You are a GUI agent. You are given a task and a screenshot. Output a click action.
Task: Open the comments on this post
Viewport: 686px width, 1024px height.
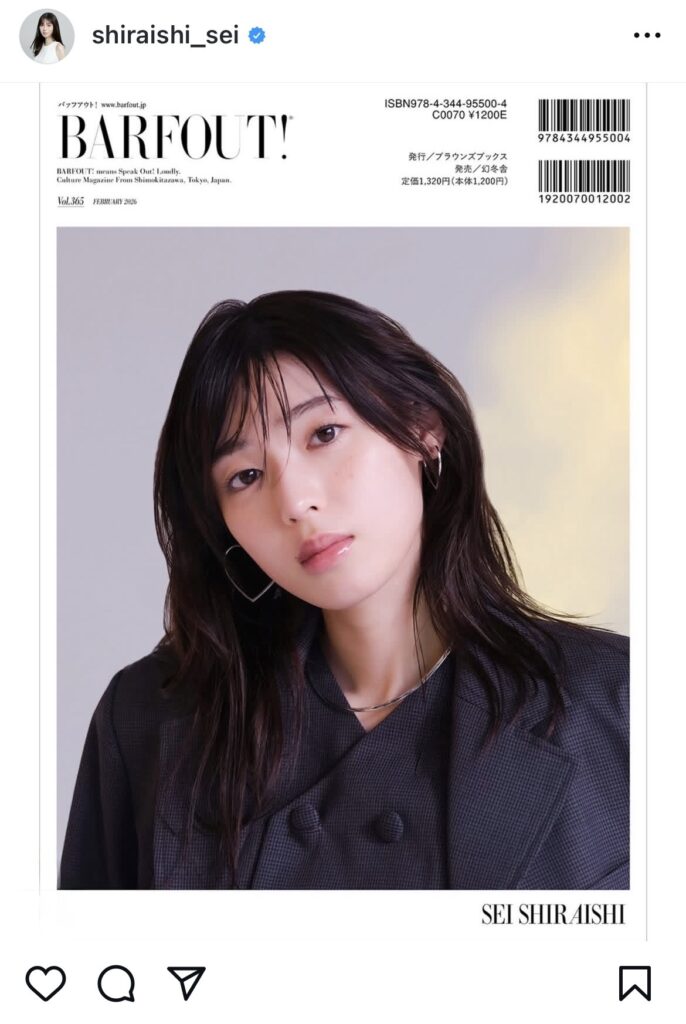116,983
